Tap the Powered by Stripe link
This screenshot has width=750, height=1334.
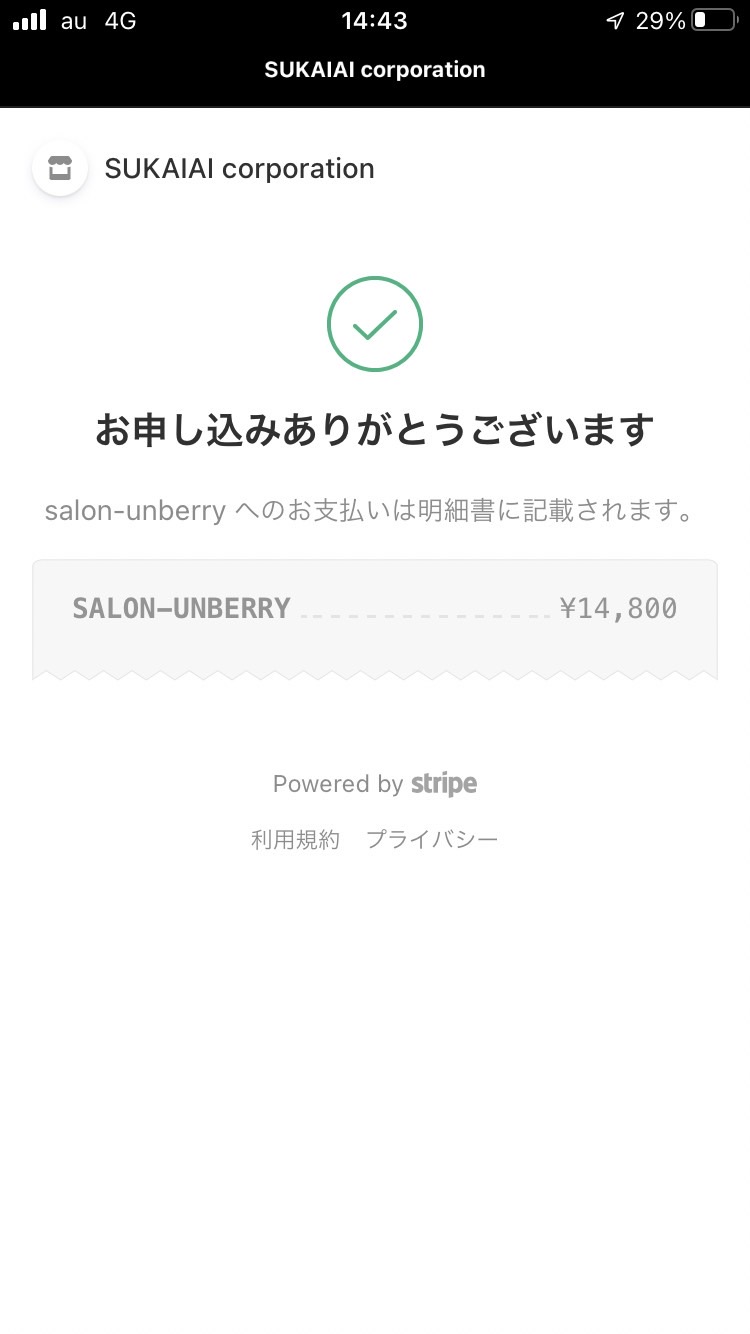coord(375,784)
